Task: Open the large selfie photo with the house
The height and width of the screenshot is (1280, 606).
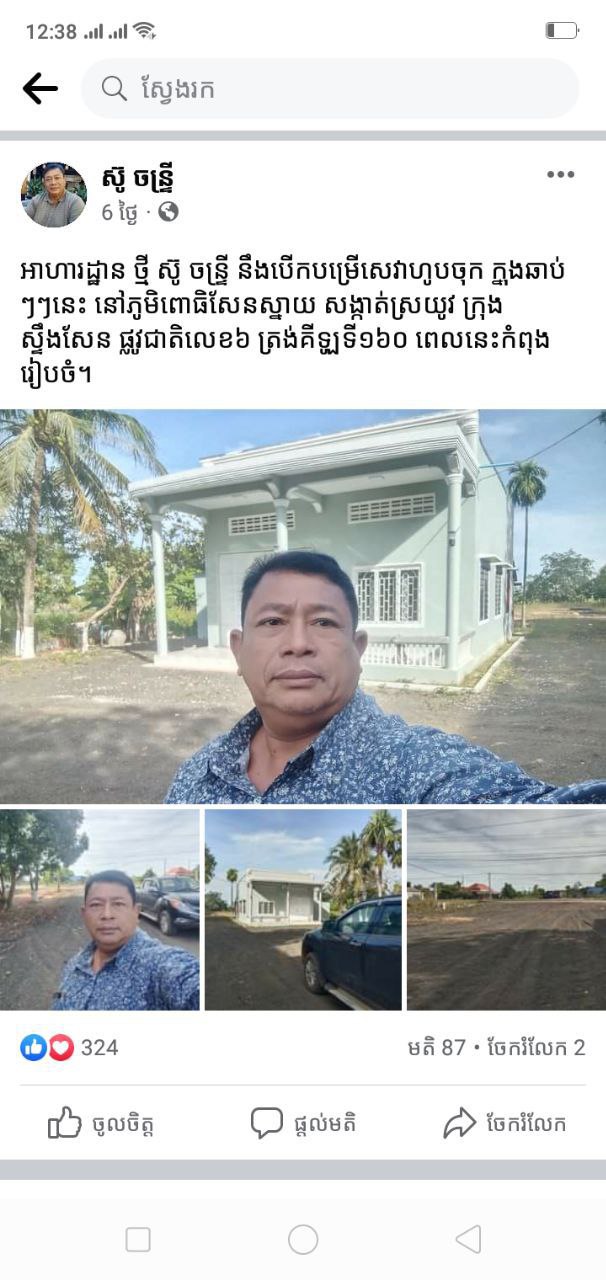Action: coord(303,606)
